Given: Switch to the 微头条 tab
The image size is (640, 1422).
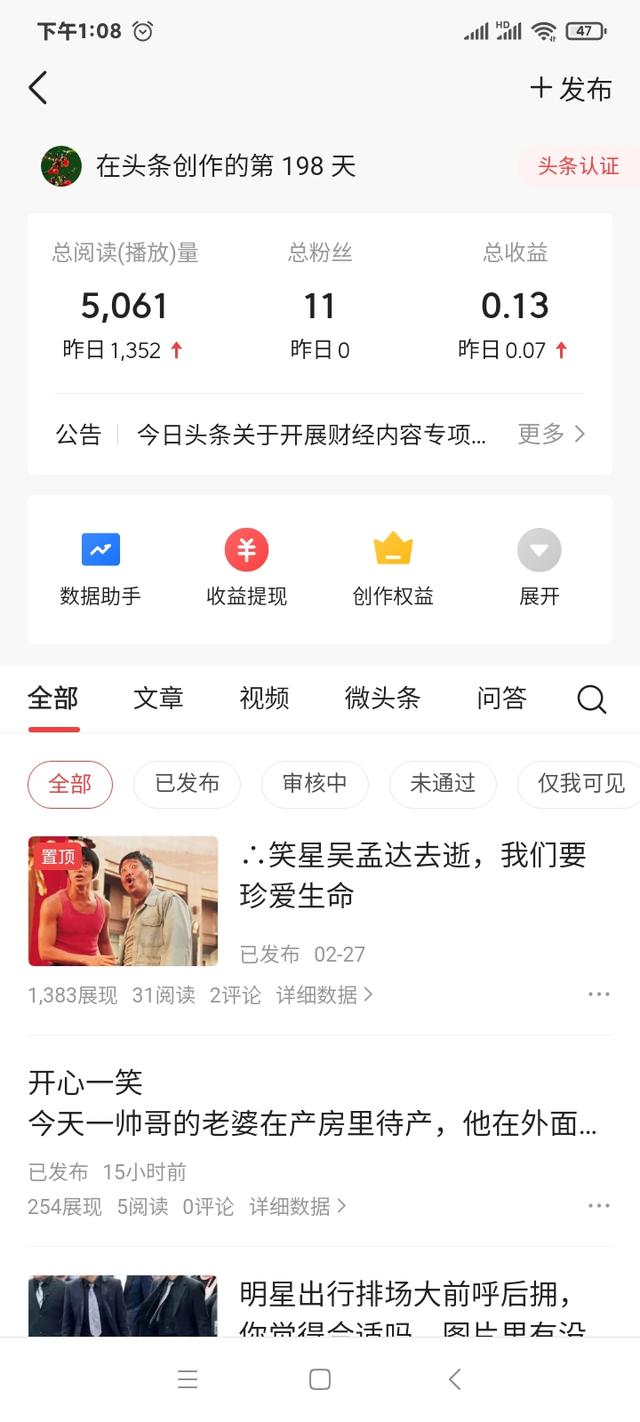Looking at the screenshot, I should (382, 698).
